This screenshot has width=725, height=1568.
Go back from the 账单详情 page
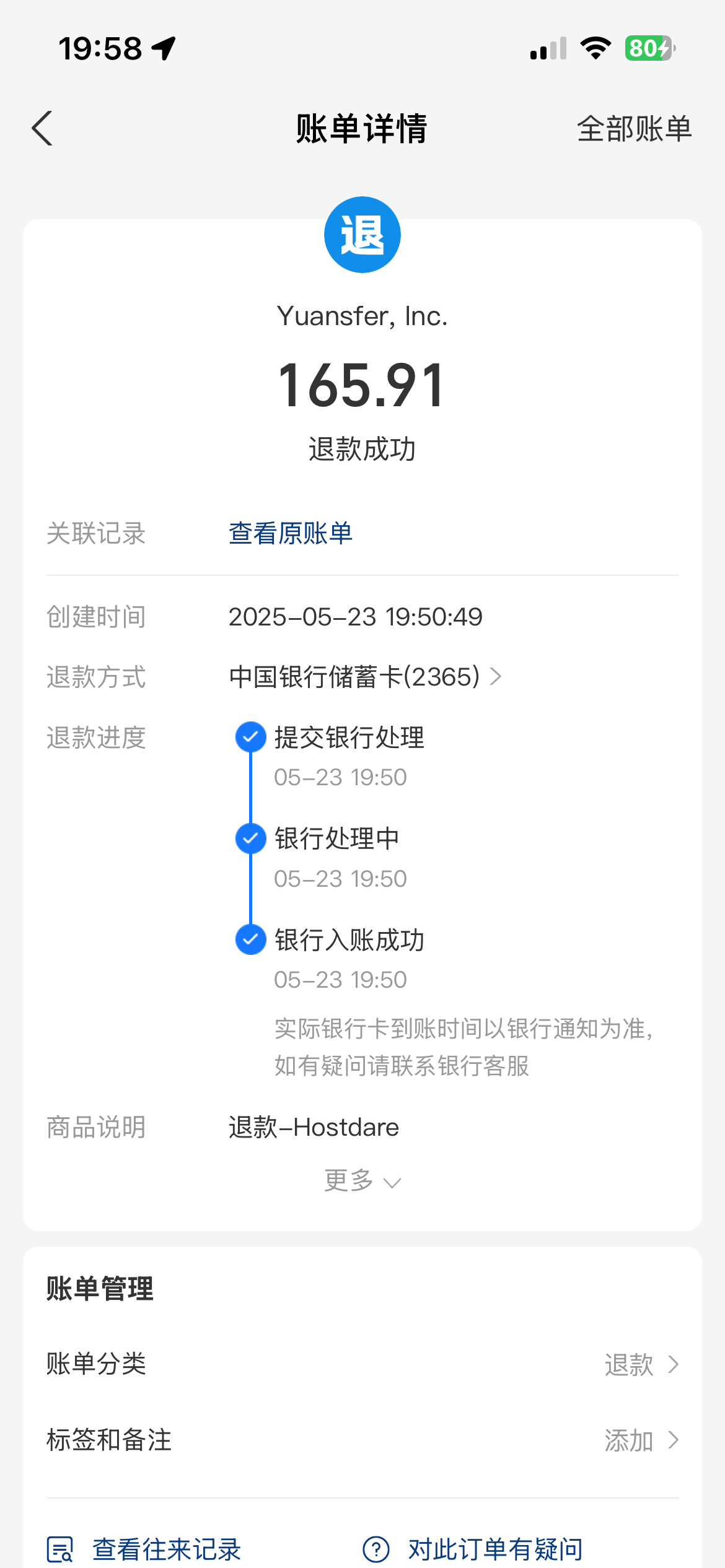click(x=42, y=129)
